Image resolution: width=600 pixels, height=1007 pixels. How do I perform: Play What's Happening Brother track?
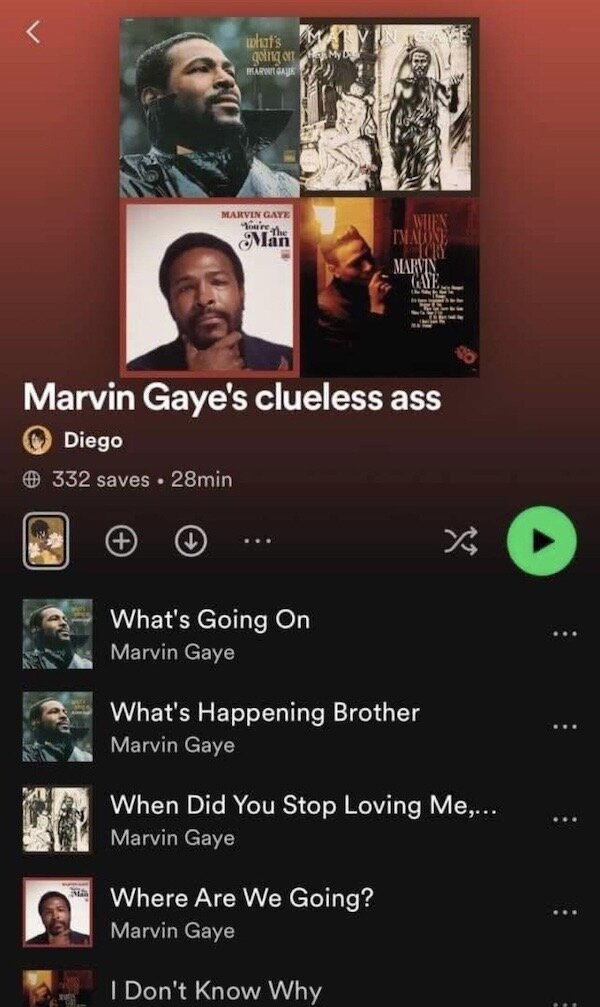tap(264, 727)
